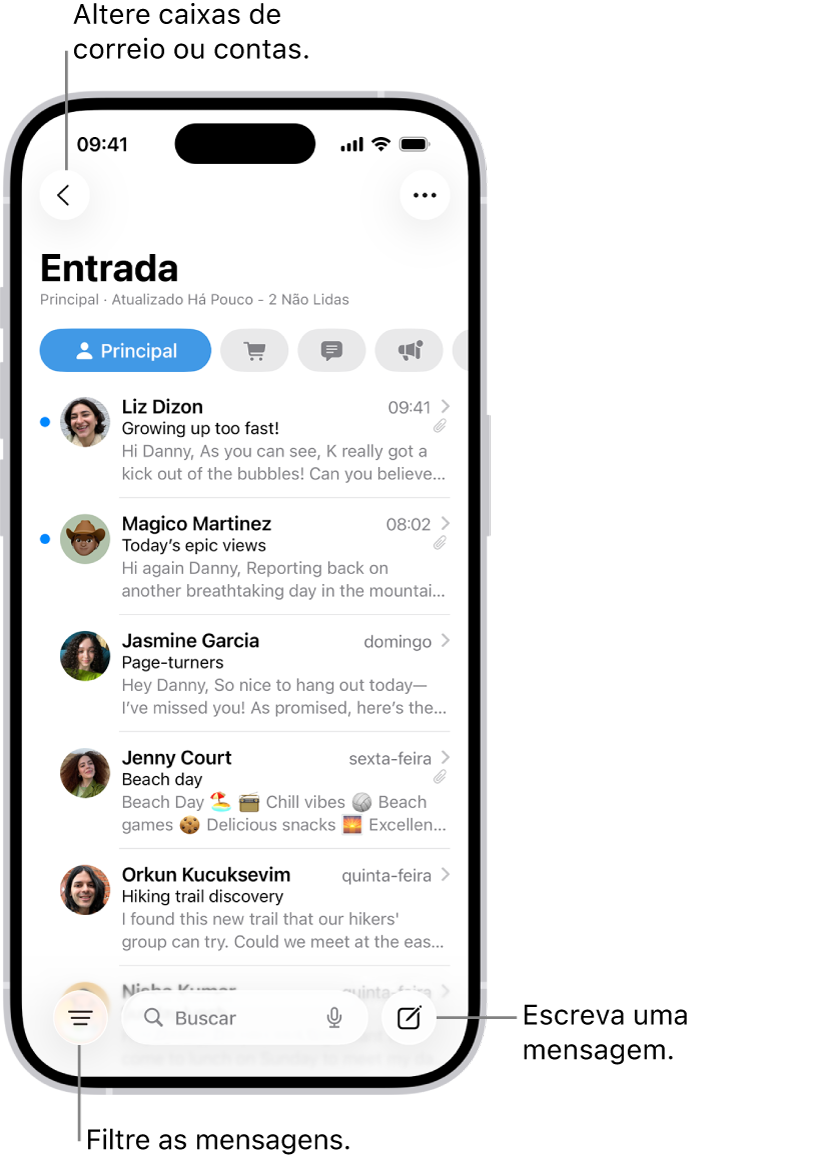
Task: Compose a new email
Action: (409, 1018)
